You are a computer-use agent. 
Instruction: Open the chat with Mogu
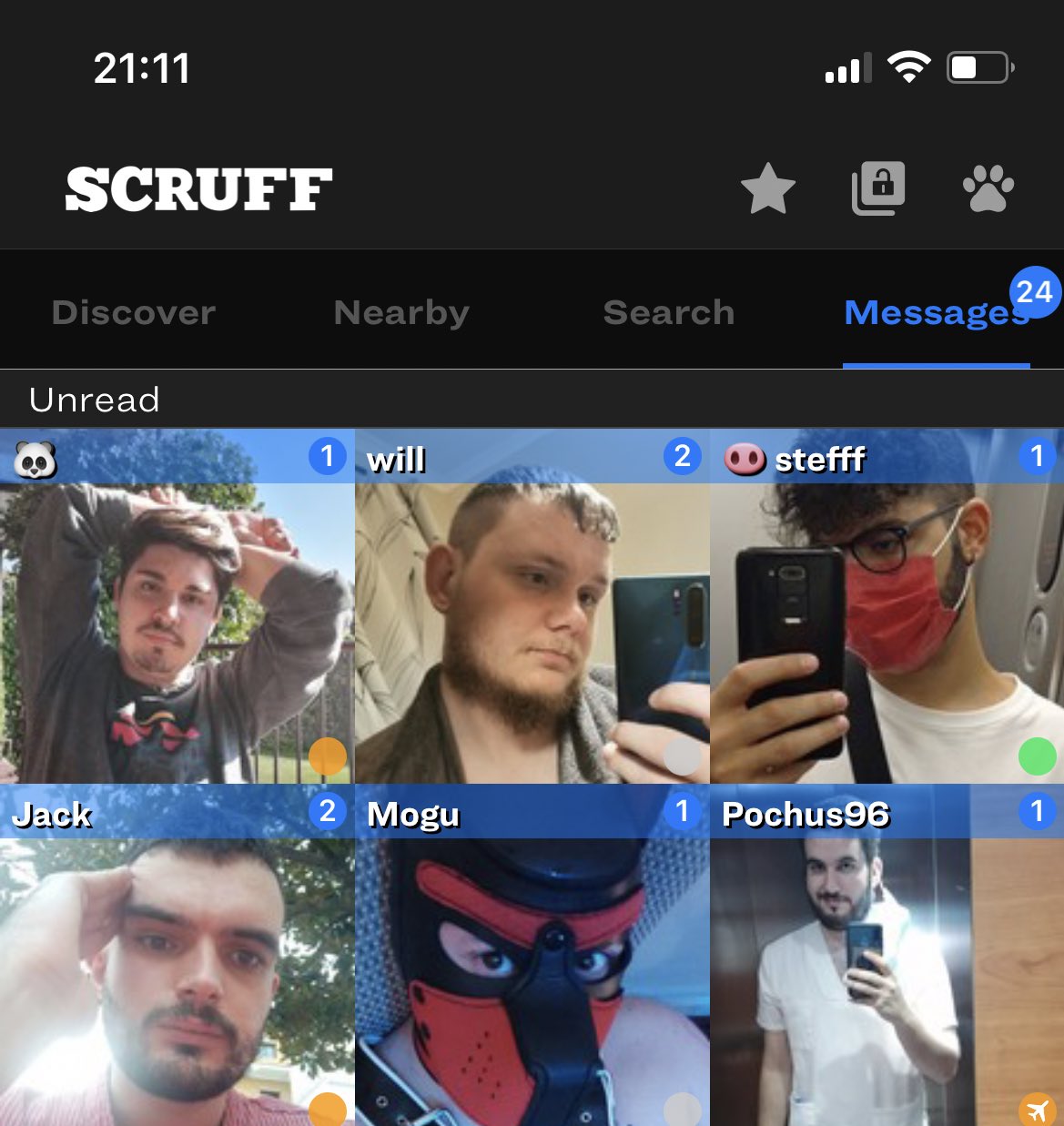pyautogui.click(x=532, y=956)
